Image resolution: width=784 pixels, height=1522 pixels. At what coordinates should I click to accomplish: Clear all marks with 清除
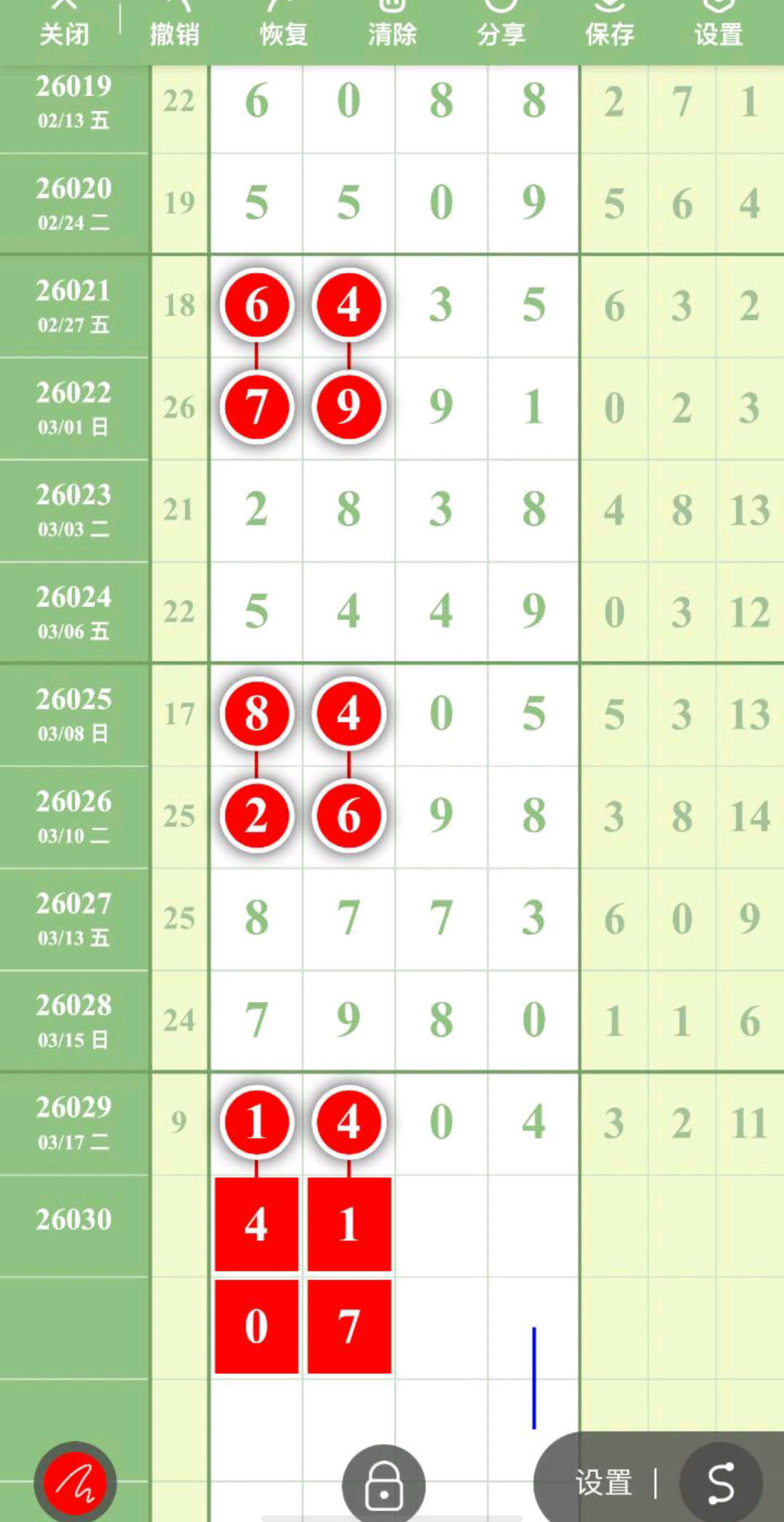(x=392, y=25)
